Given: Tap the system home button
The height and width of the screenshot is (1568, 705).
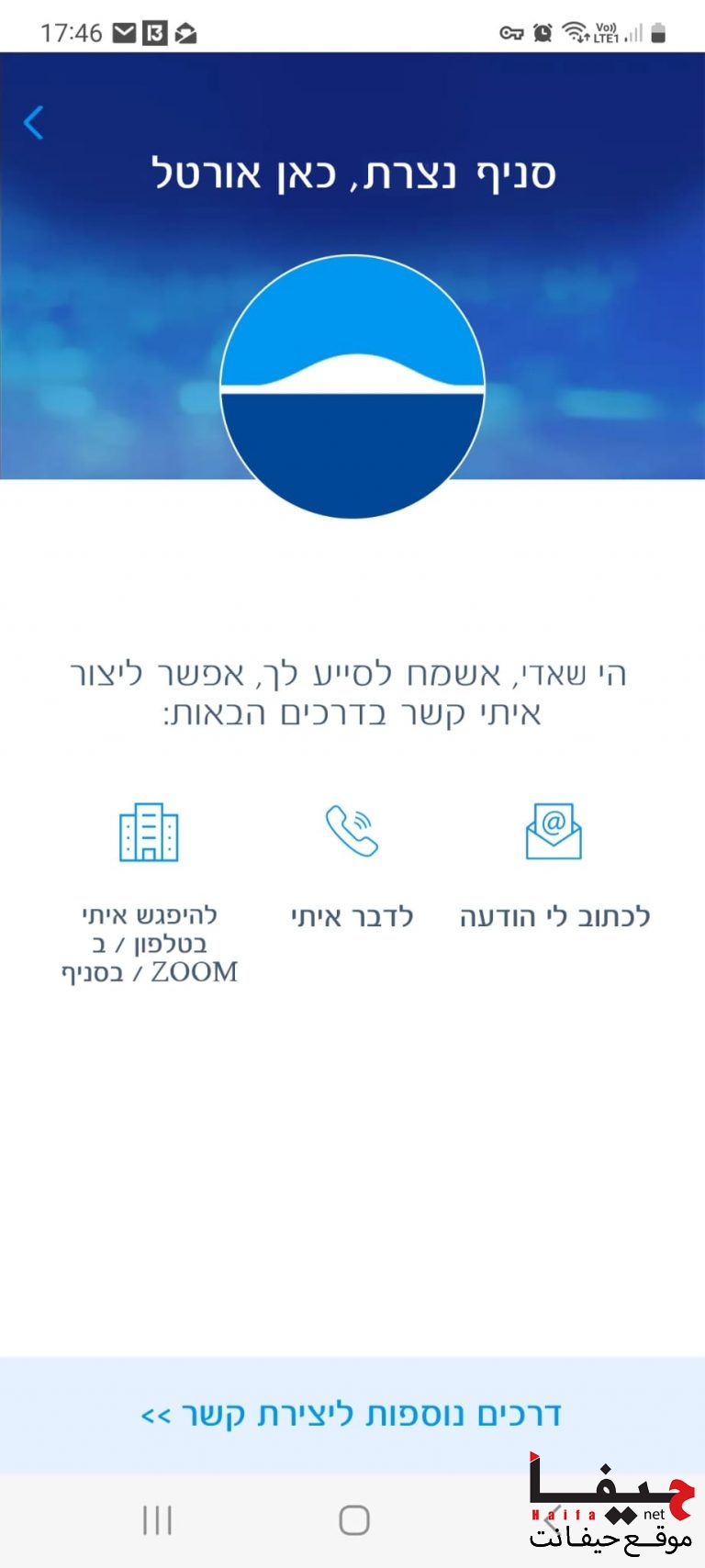Looking at the screenshot, I should click(x=353, y=1520).
